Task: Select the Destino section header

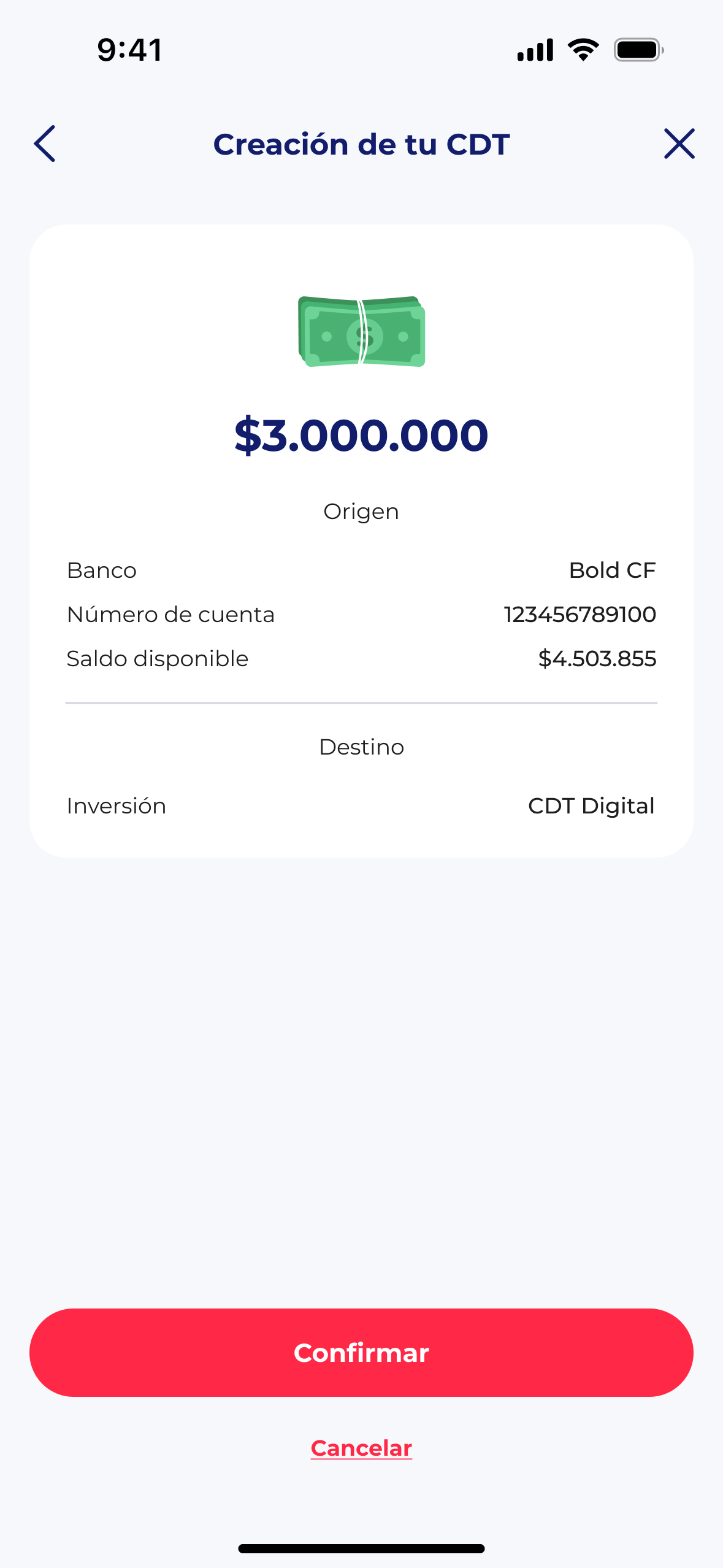Action: coord(361,747)
